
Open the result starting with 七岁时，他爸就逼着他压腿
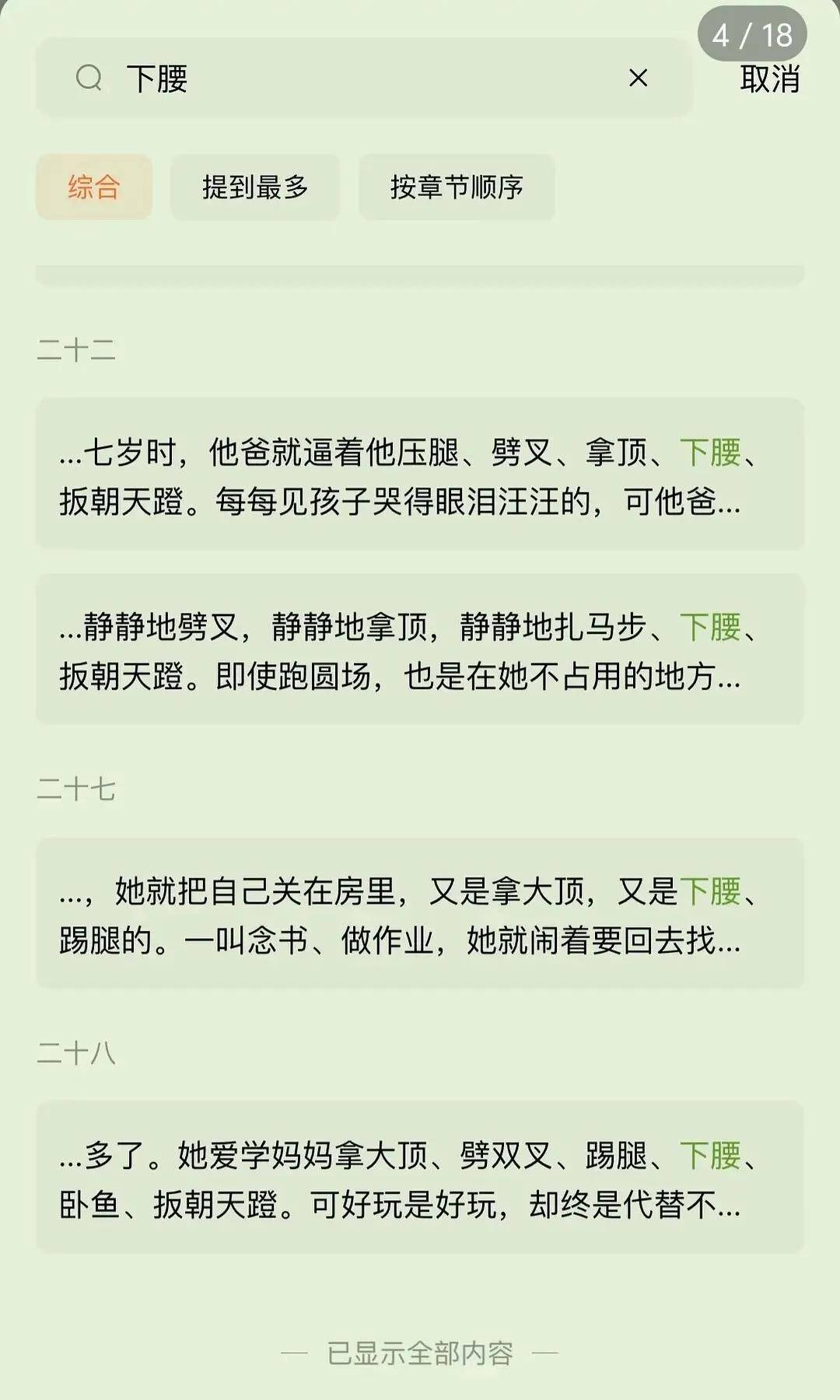coord(420,474)
